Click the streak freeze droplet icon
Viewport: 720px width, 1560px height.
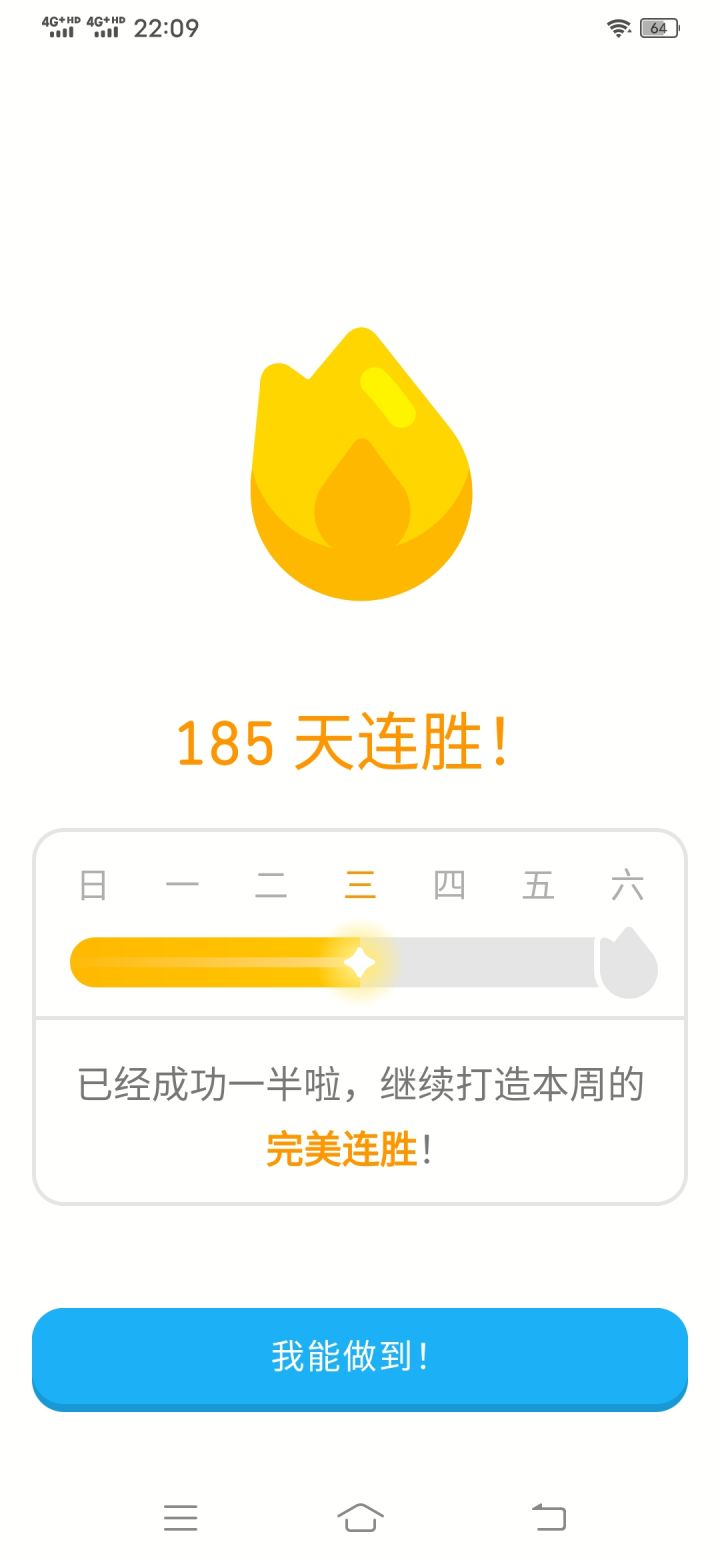pyautogui.click(x=629, y=961)
